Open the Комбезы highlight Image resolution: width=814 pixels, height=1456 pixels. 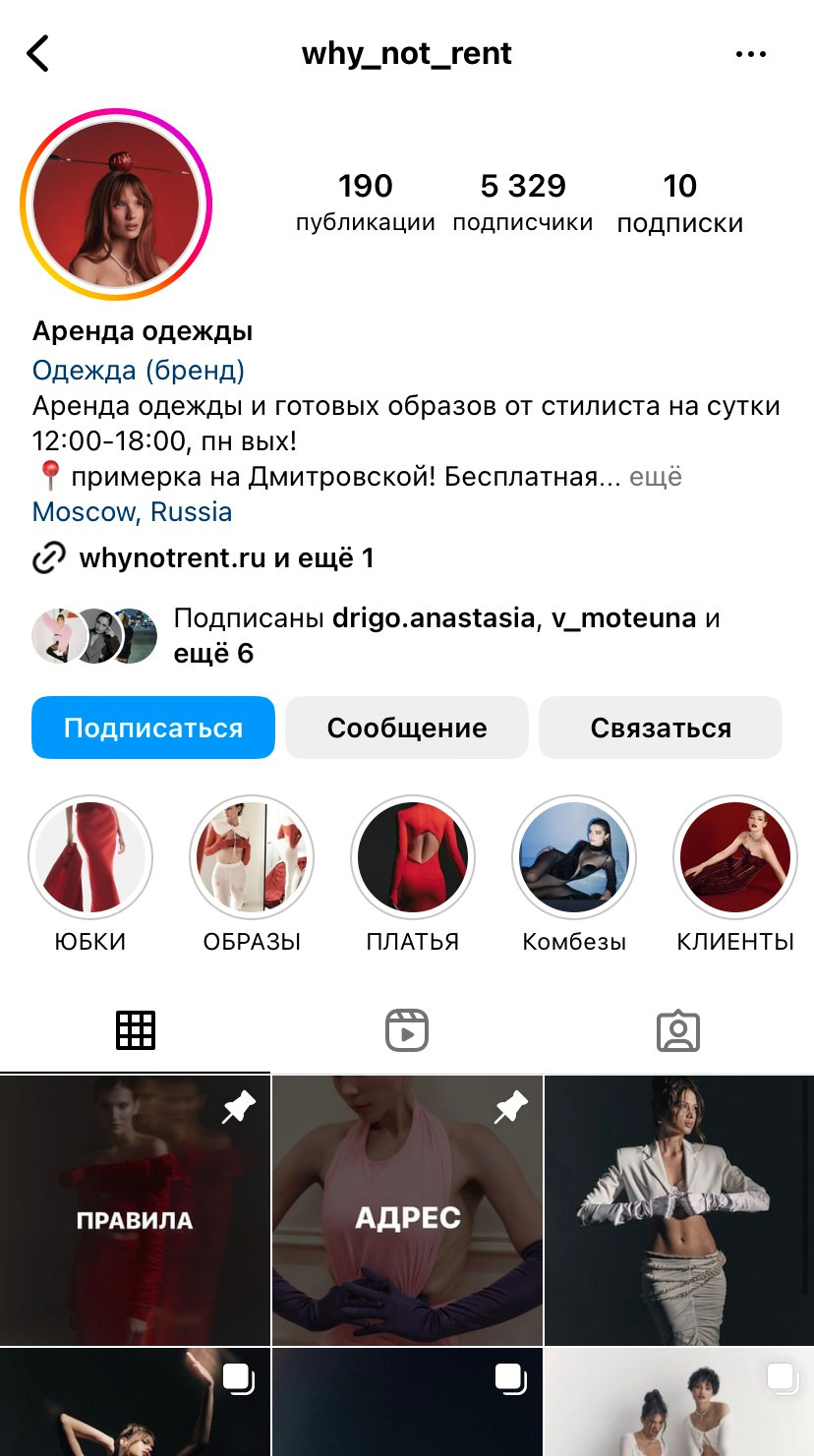[573, 857]
